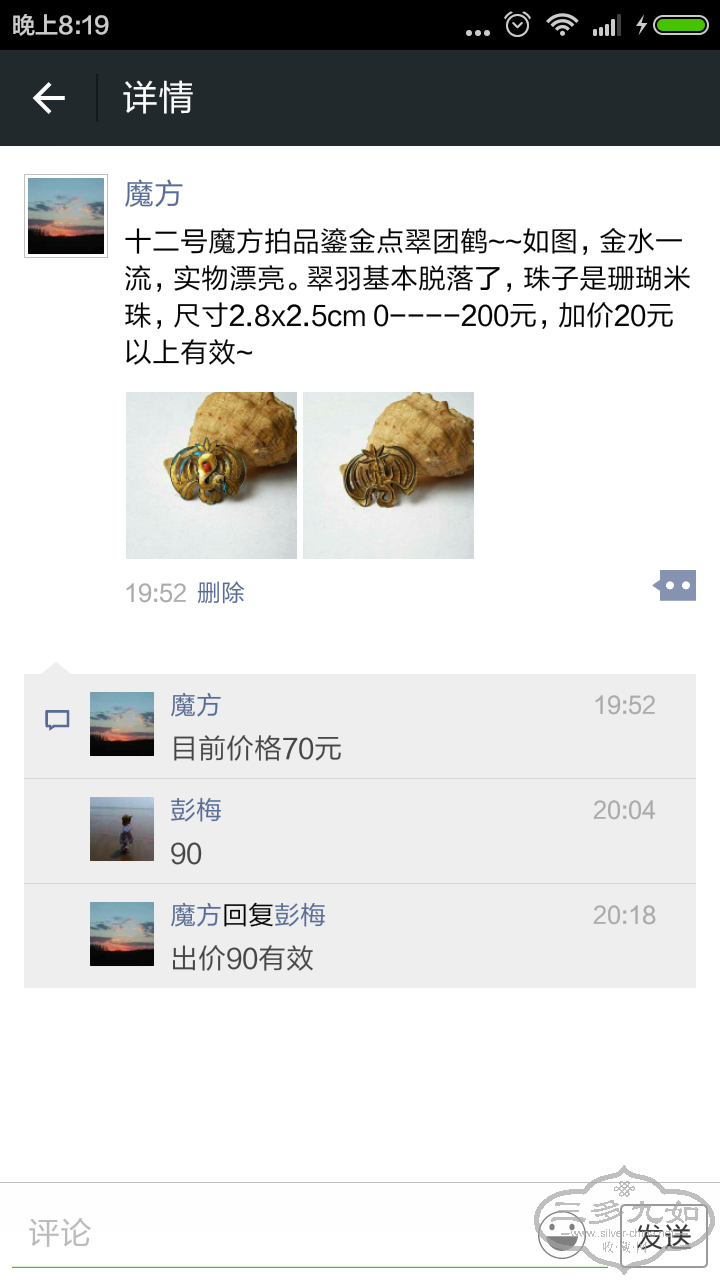Send the comment with 发送
The height and width of the screenshot is (1280, 720).
click(665, 1236)
